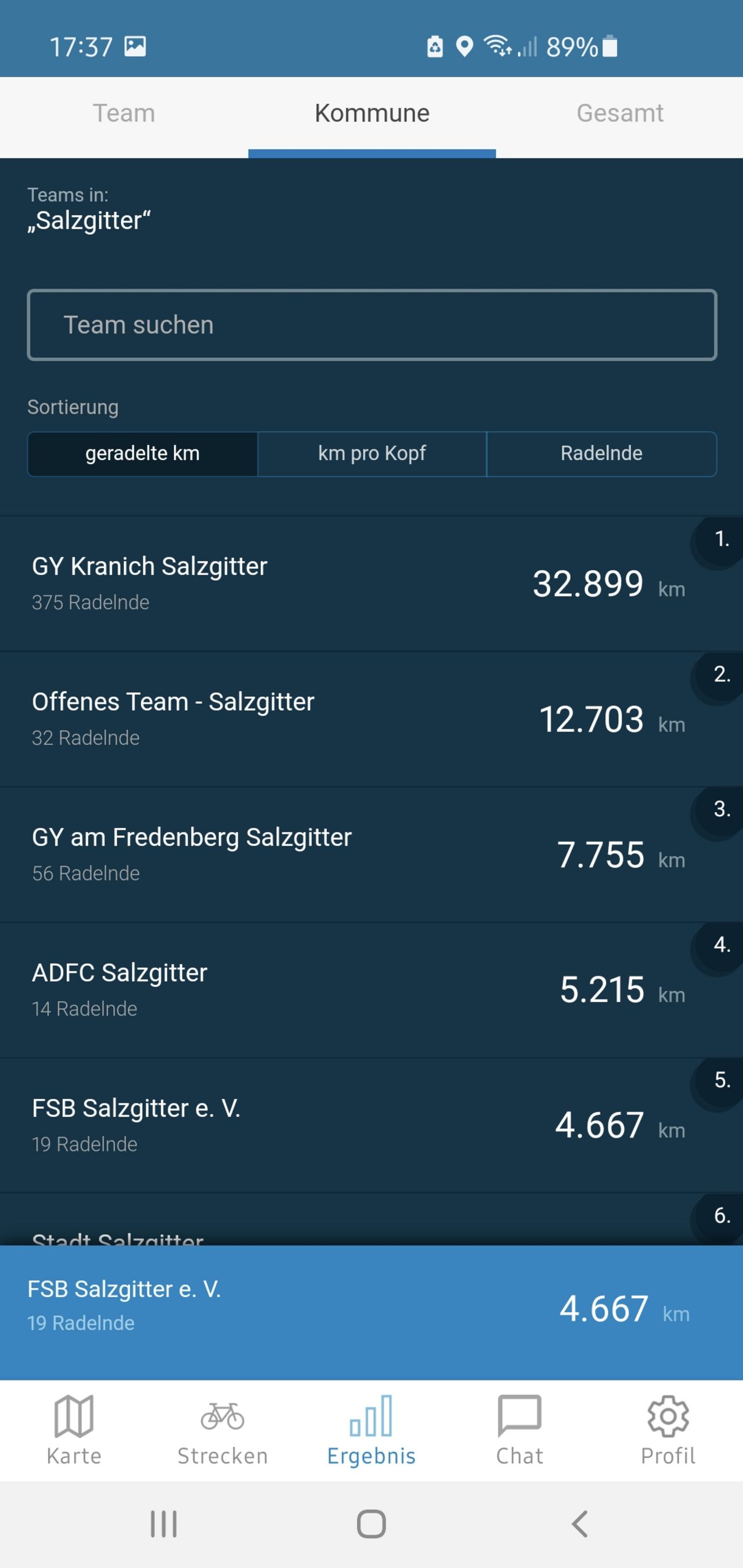Open ADFC Salzgitter team row
The width and height of the screenshot is (743, 1568).
click(x=341, y=990)
